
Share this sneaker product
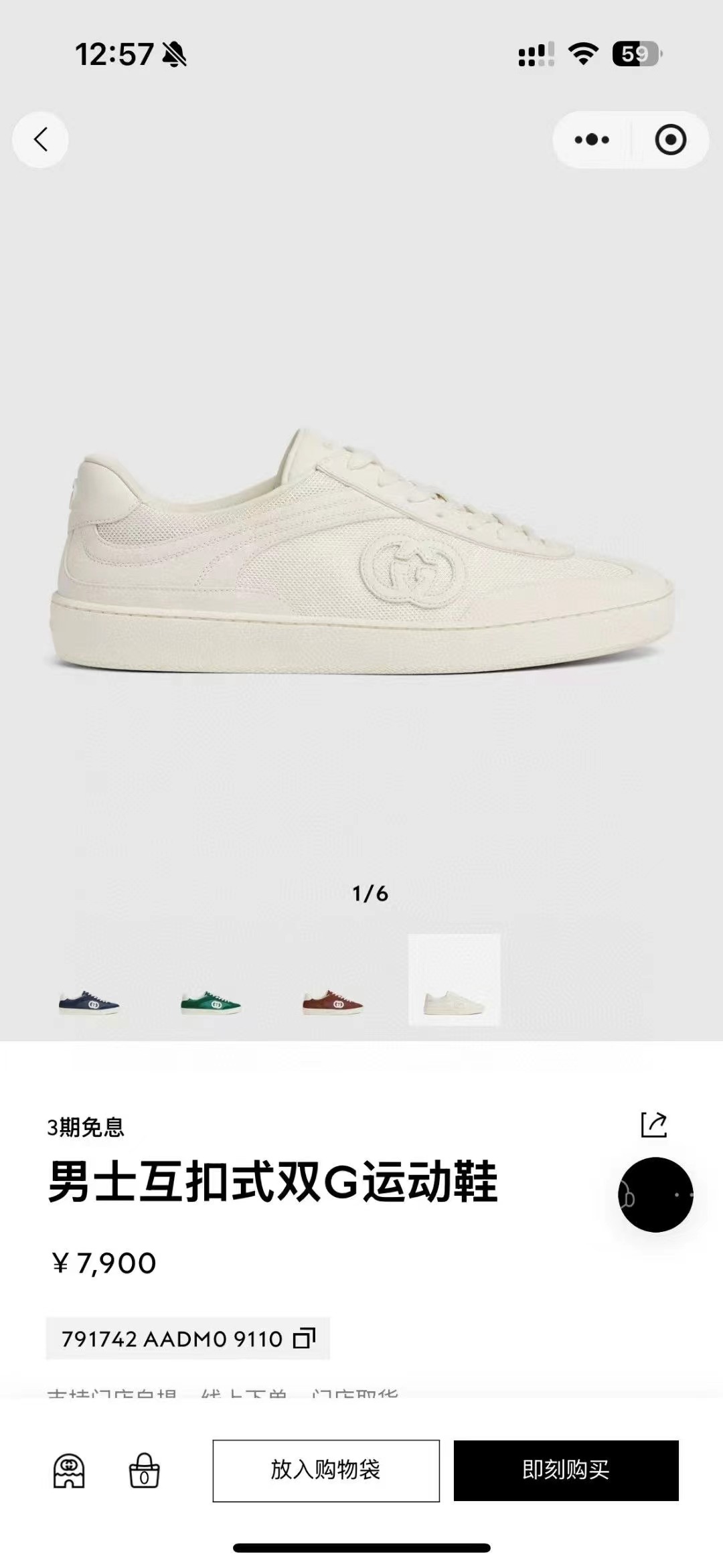[653, 1125]
